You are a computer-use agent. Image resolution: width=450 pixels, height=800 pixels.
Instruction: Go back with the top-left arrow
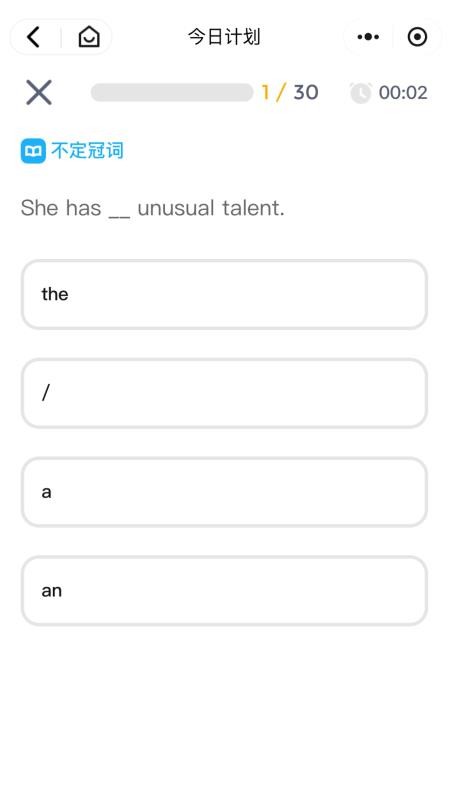tap(34, 37)
